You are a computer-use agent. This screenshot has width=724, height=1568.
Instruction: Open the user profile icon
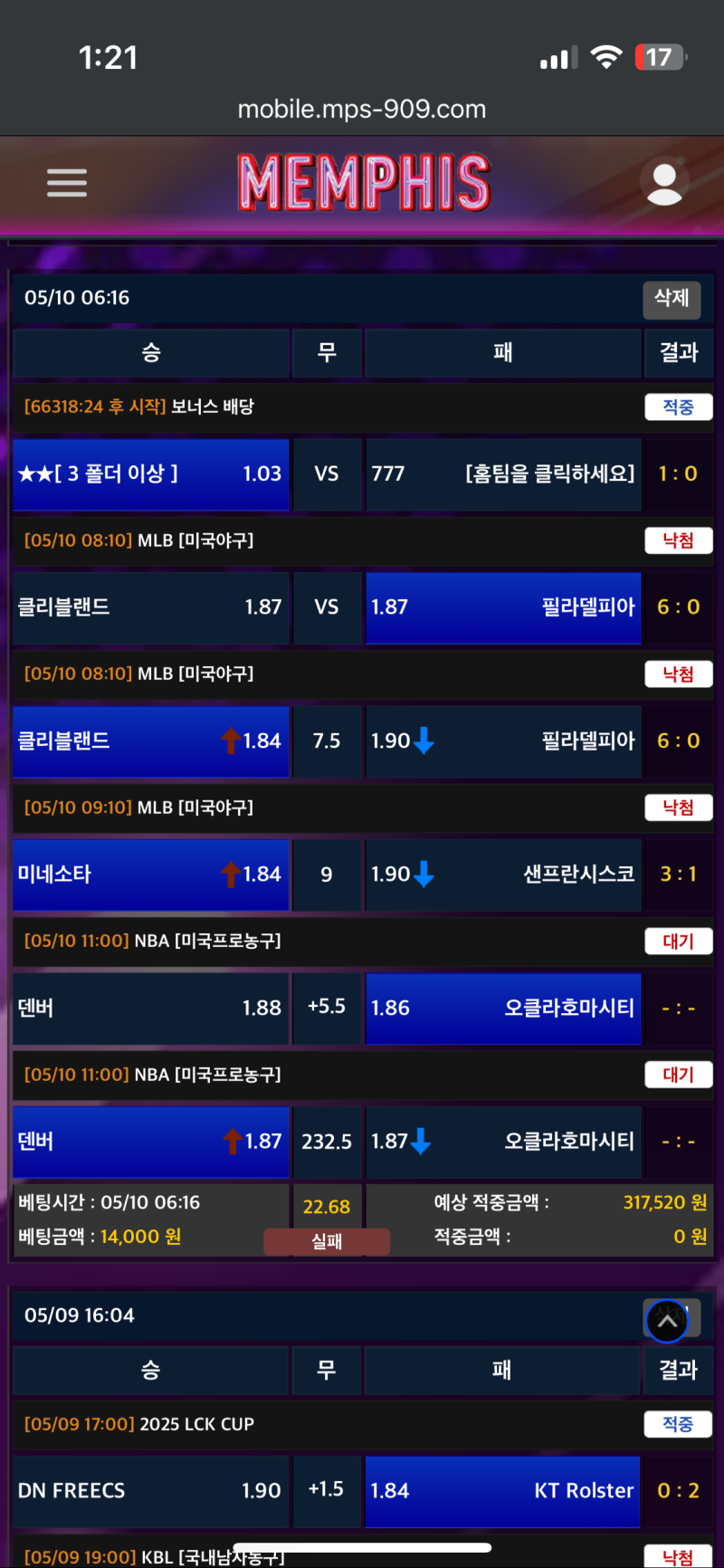(x=664, y=183)
